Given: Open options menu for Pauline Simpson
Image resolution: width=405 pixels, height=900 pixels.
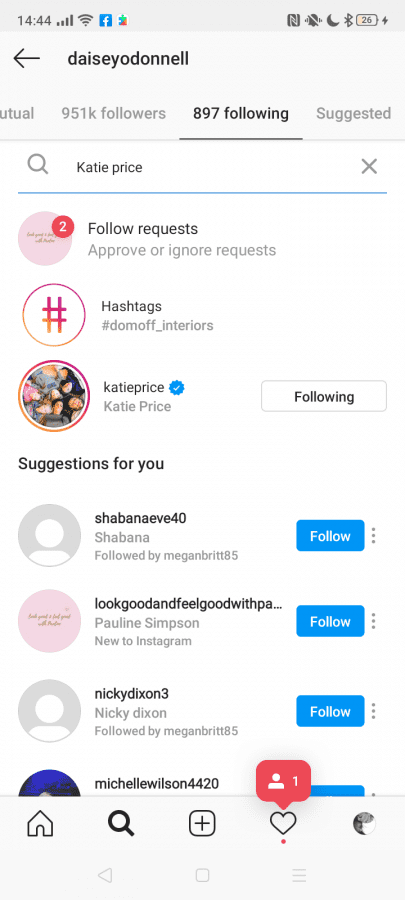Looking at the screenshot, I should [x=373, y=621].
